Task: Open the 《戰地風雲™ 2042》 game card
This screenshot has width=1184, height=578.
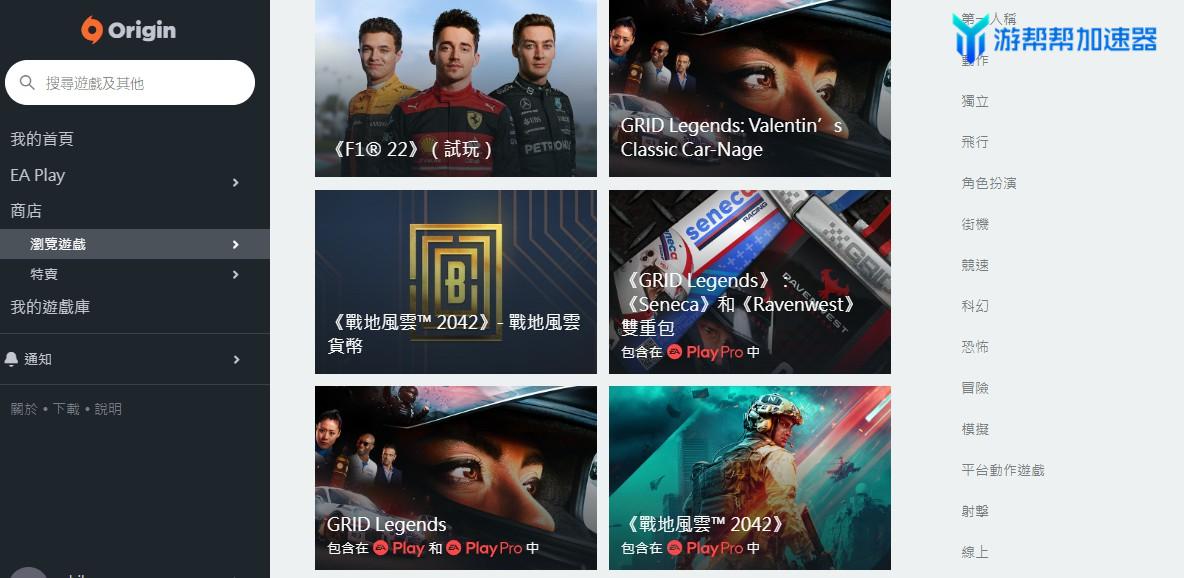Action: tap(749, 478)
